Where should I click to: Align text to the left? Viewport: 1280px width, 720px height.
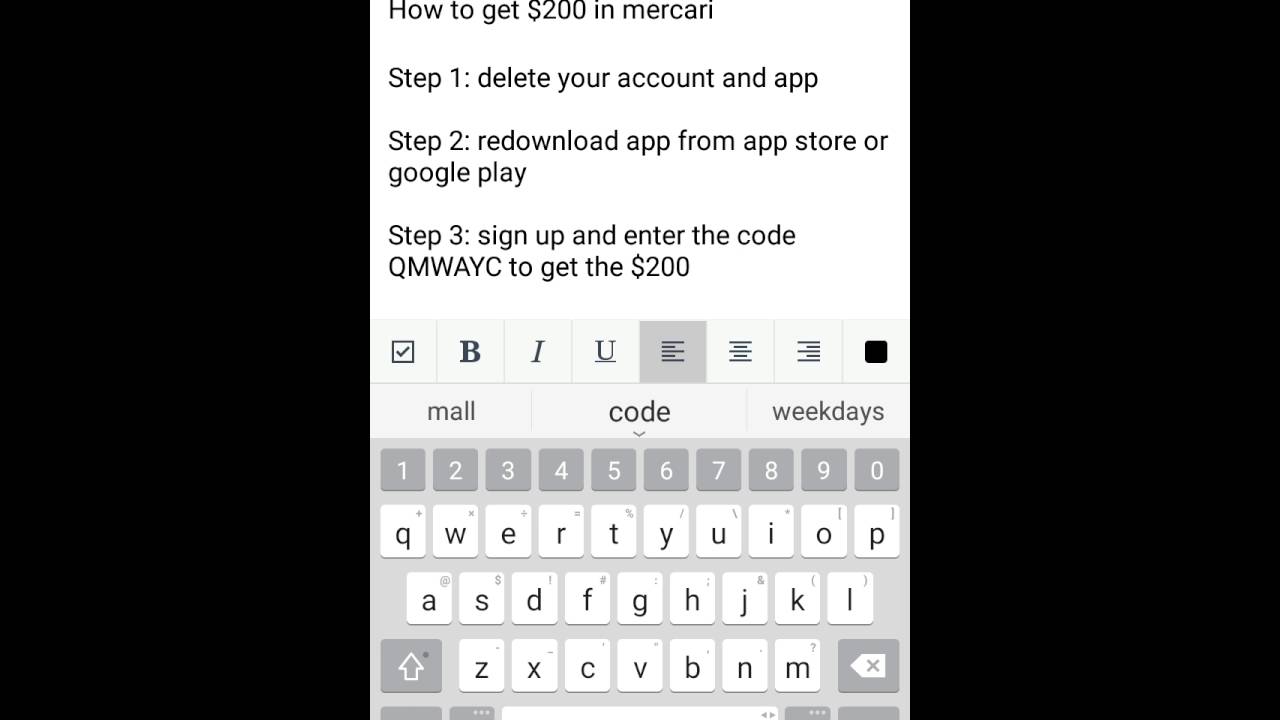pyautogui.click(x=673, y=352)
